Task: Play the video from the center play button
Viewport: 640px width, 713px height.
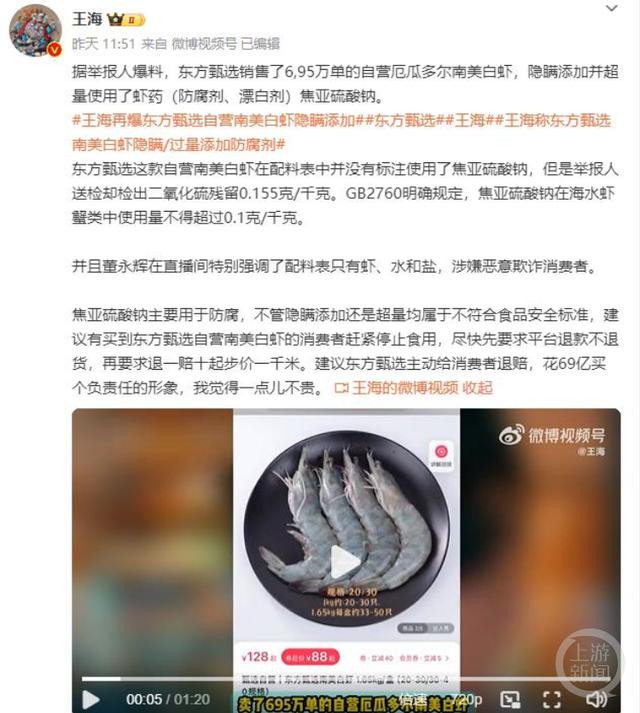Action: click(x=346, y=561)
